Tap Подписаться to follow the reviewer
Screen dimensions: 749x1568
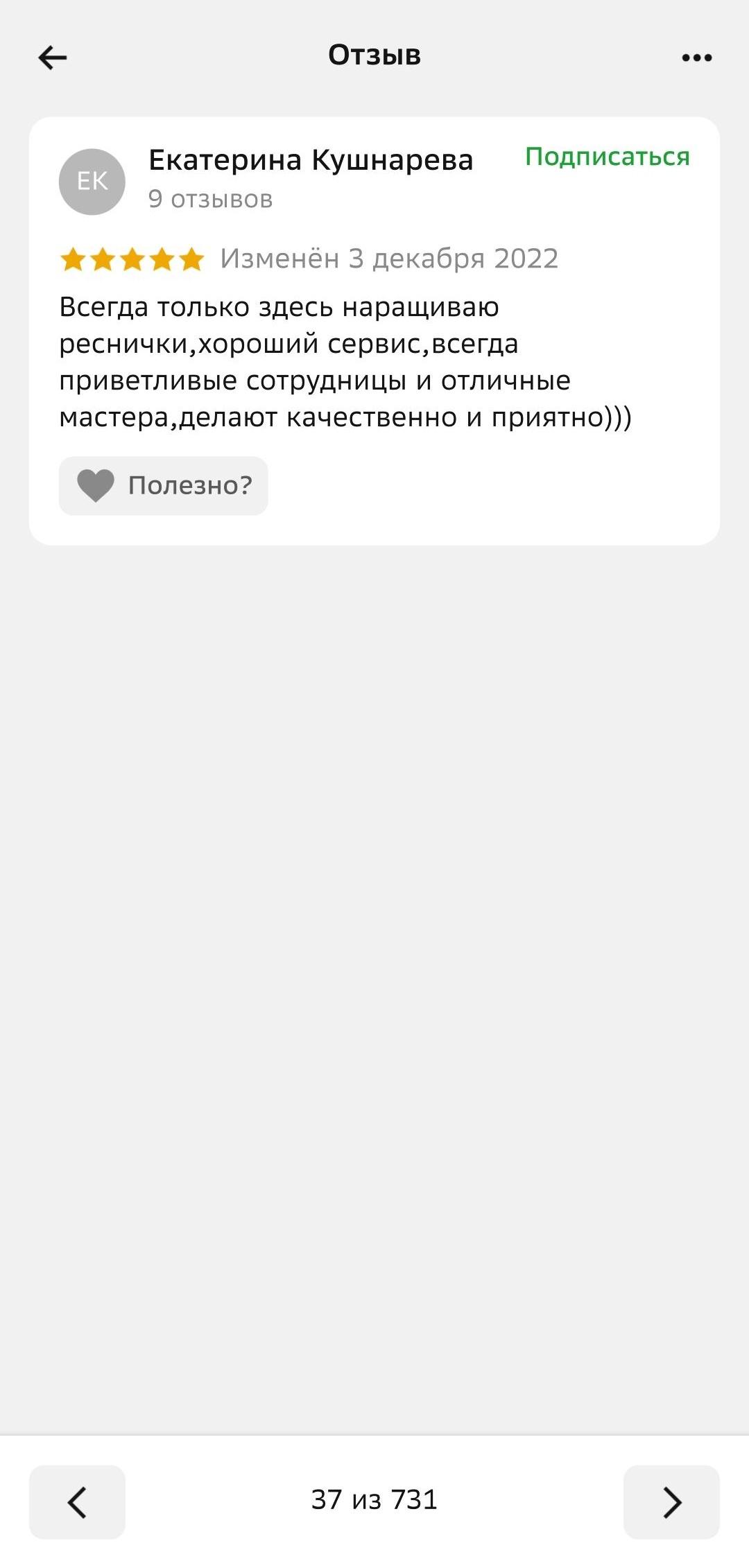[607, 157]
